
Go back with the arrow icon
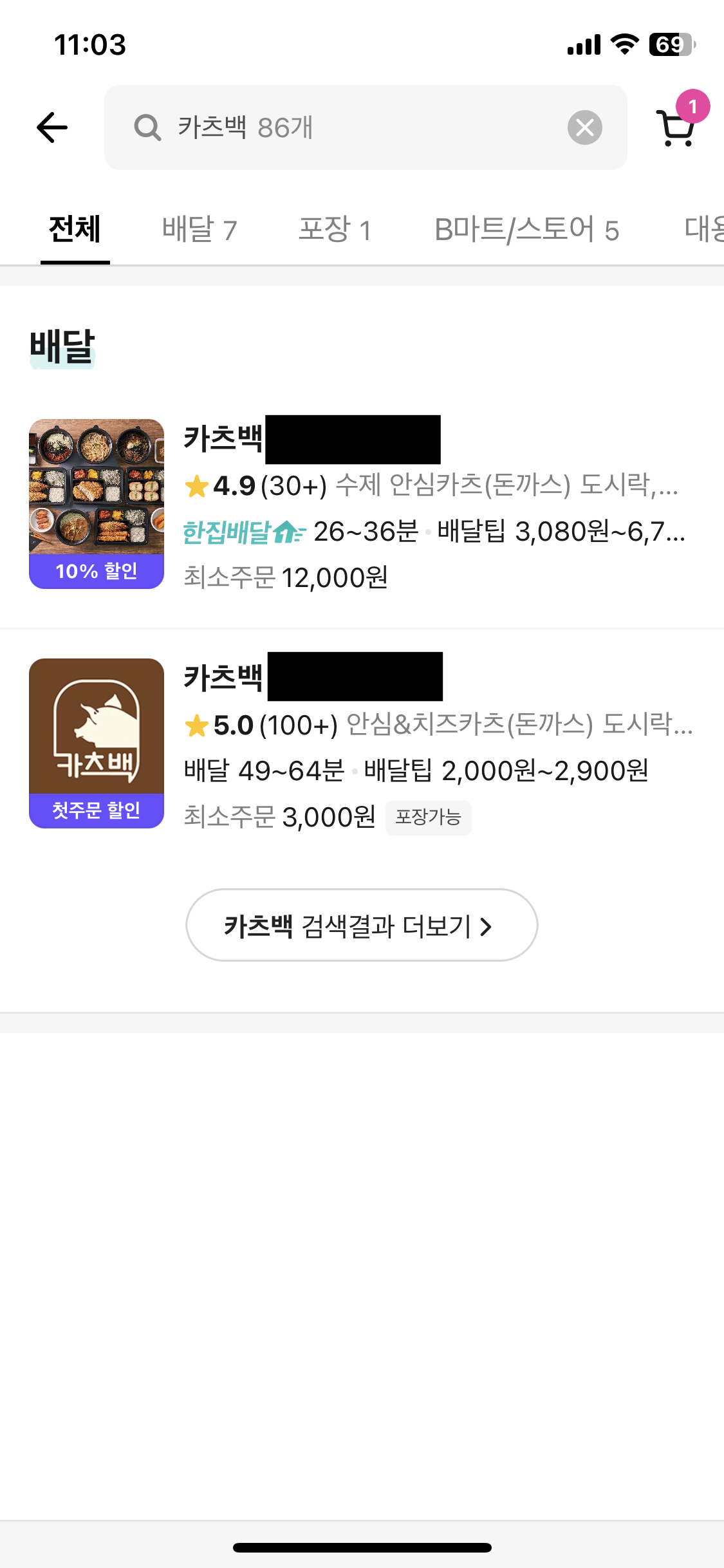coord(52,127)
